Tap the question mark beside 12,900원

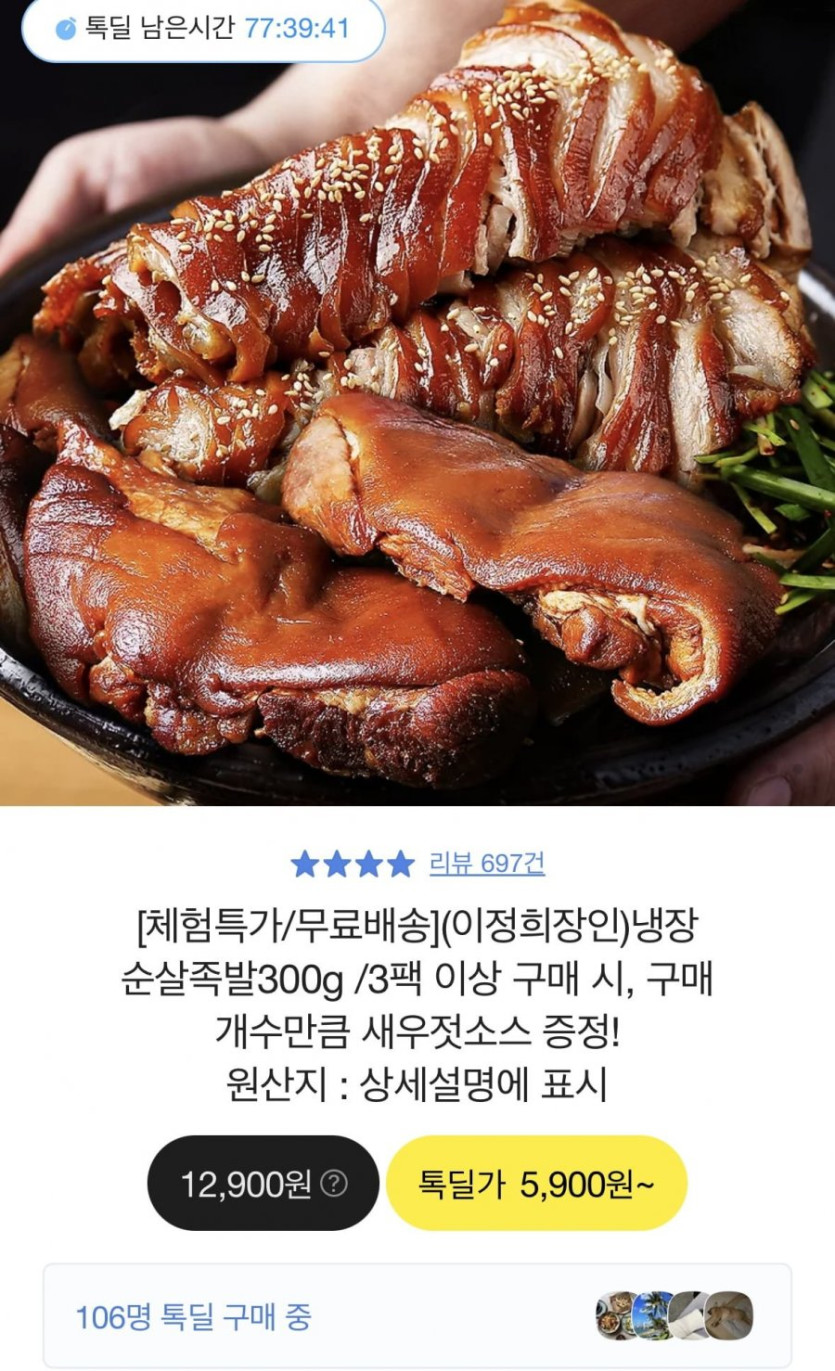tap(335, 1185)
